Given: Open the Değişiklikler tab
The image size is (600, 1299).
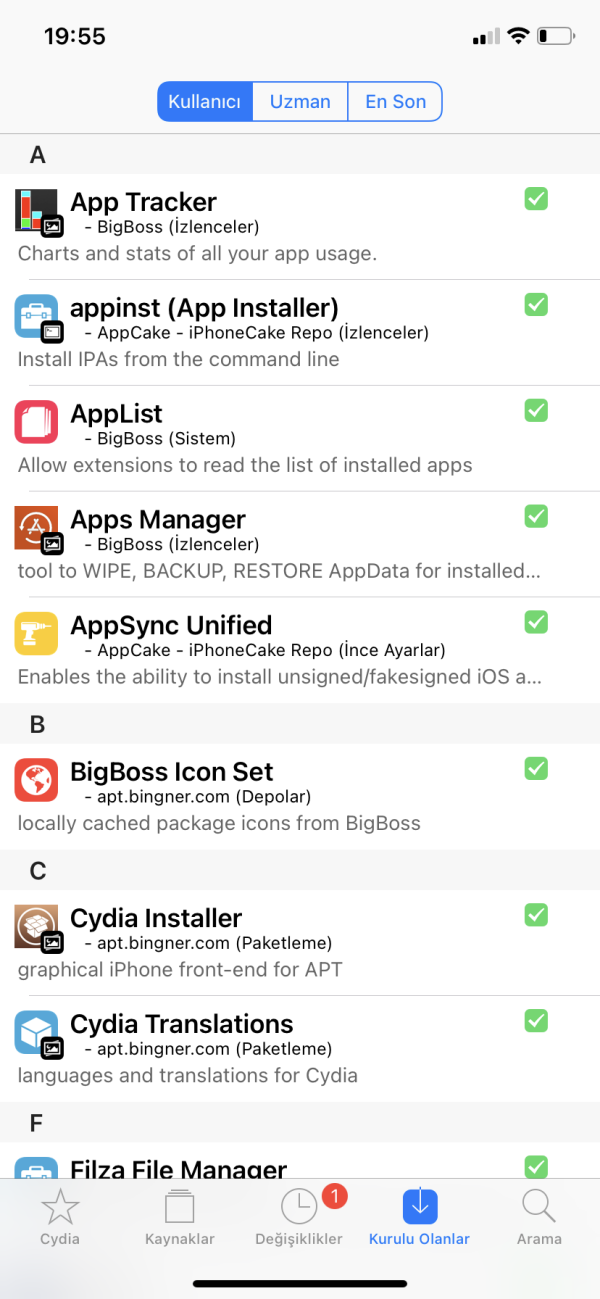Looking at the screenshot, I should 300,1218.
